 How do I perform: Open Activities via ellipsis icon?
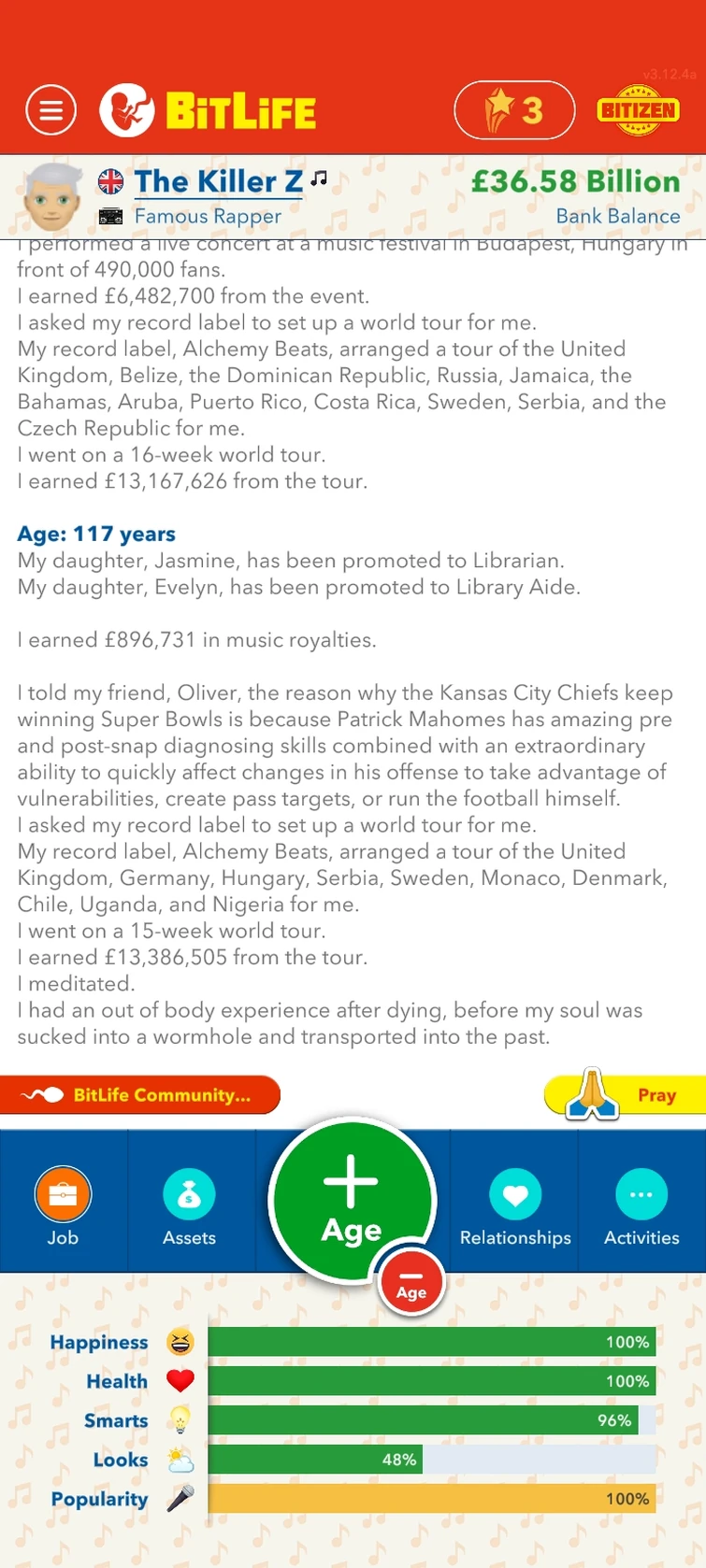641,1194
